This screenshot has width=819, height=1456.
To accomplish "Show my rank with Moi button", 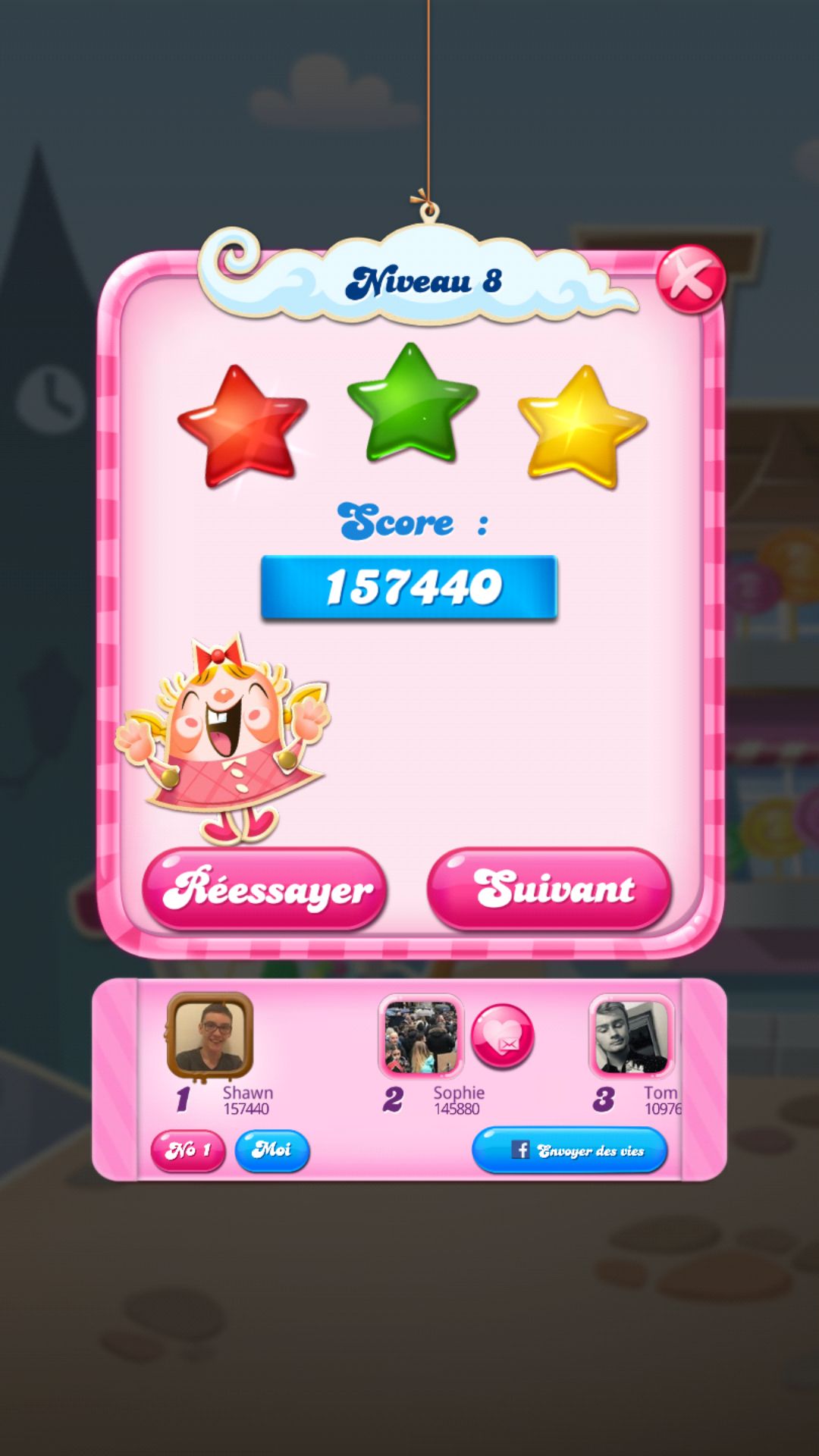I will coord(272,1150).
